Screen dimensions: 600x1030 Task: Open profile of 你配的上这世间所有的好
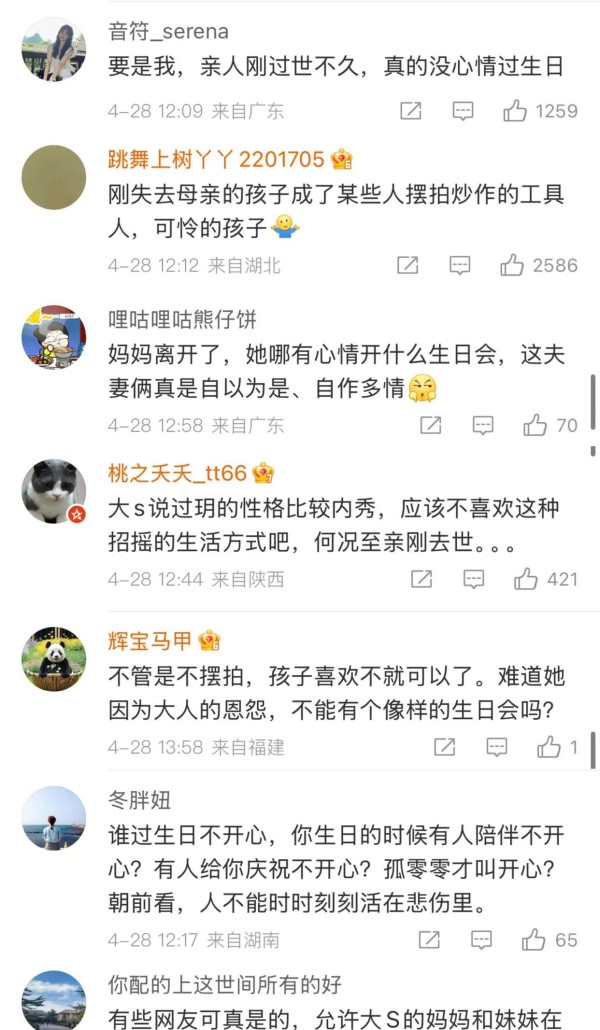click(x=225, y=984)
